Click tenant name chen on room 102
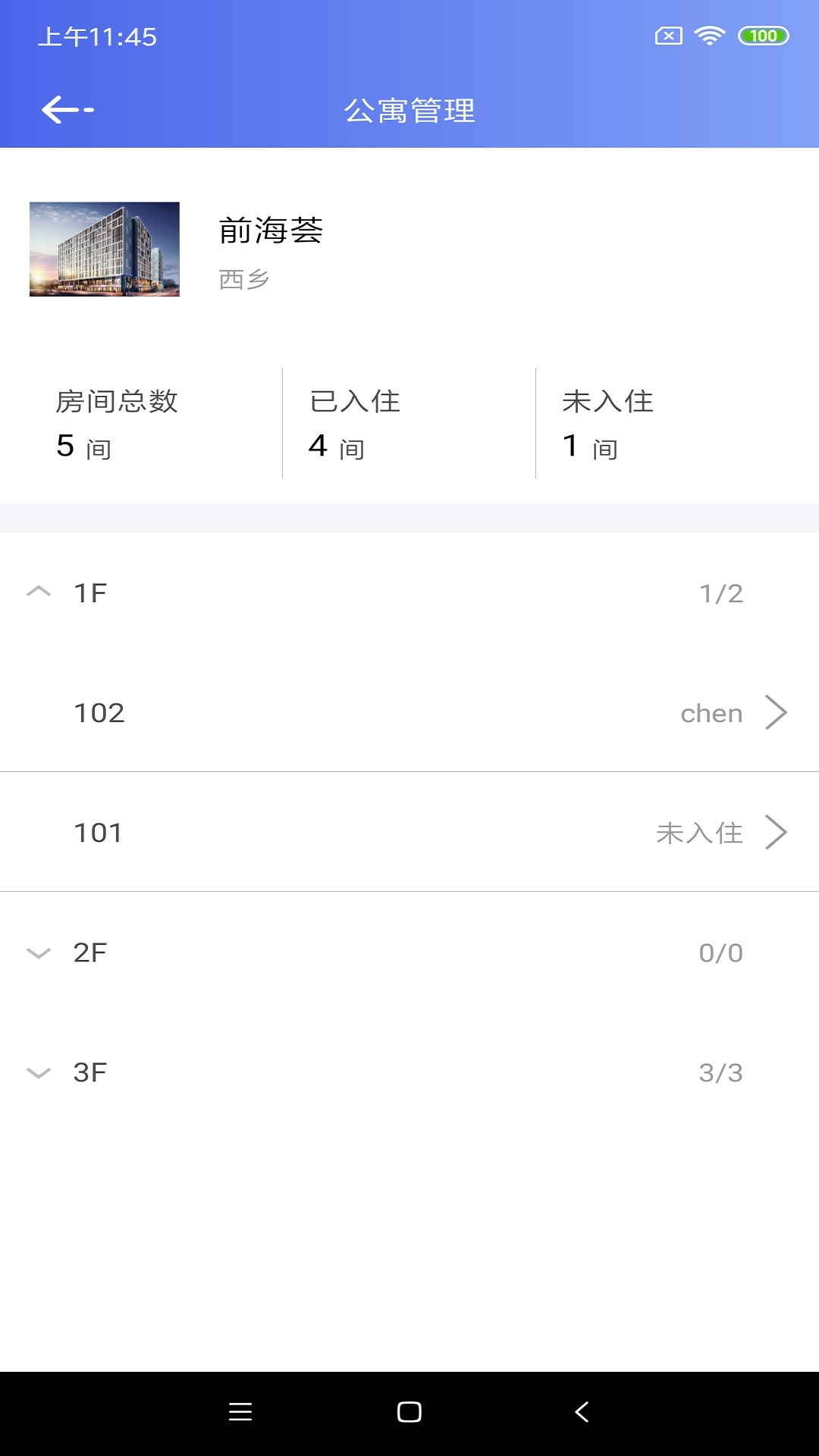 (x=711, y=711)
